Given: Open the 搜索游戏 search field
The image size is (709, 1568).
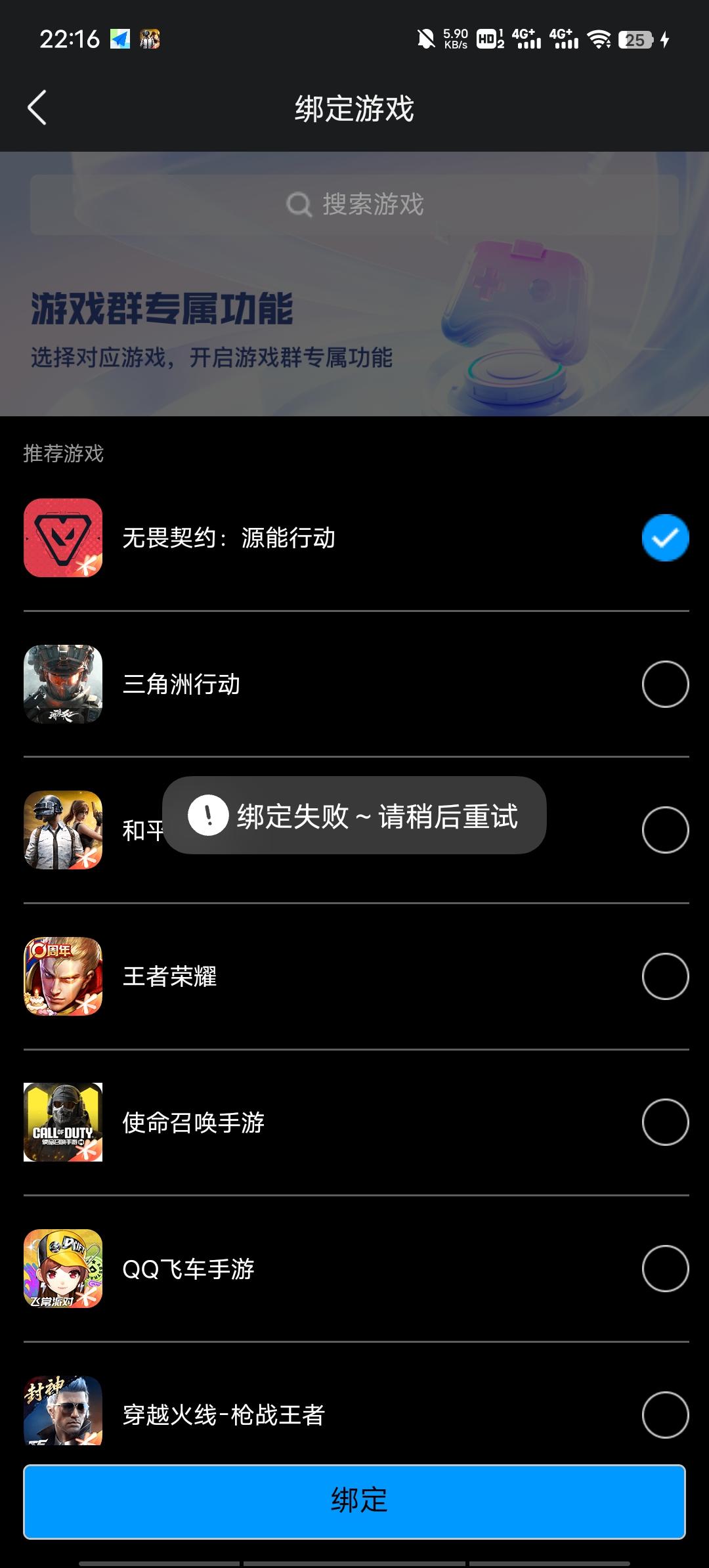Looking at the screenshot, I should (354, 204).
